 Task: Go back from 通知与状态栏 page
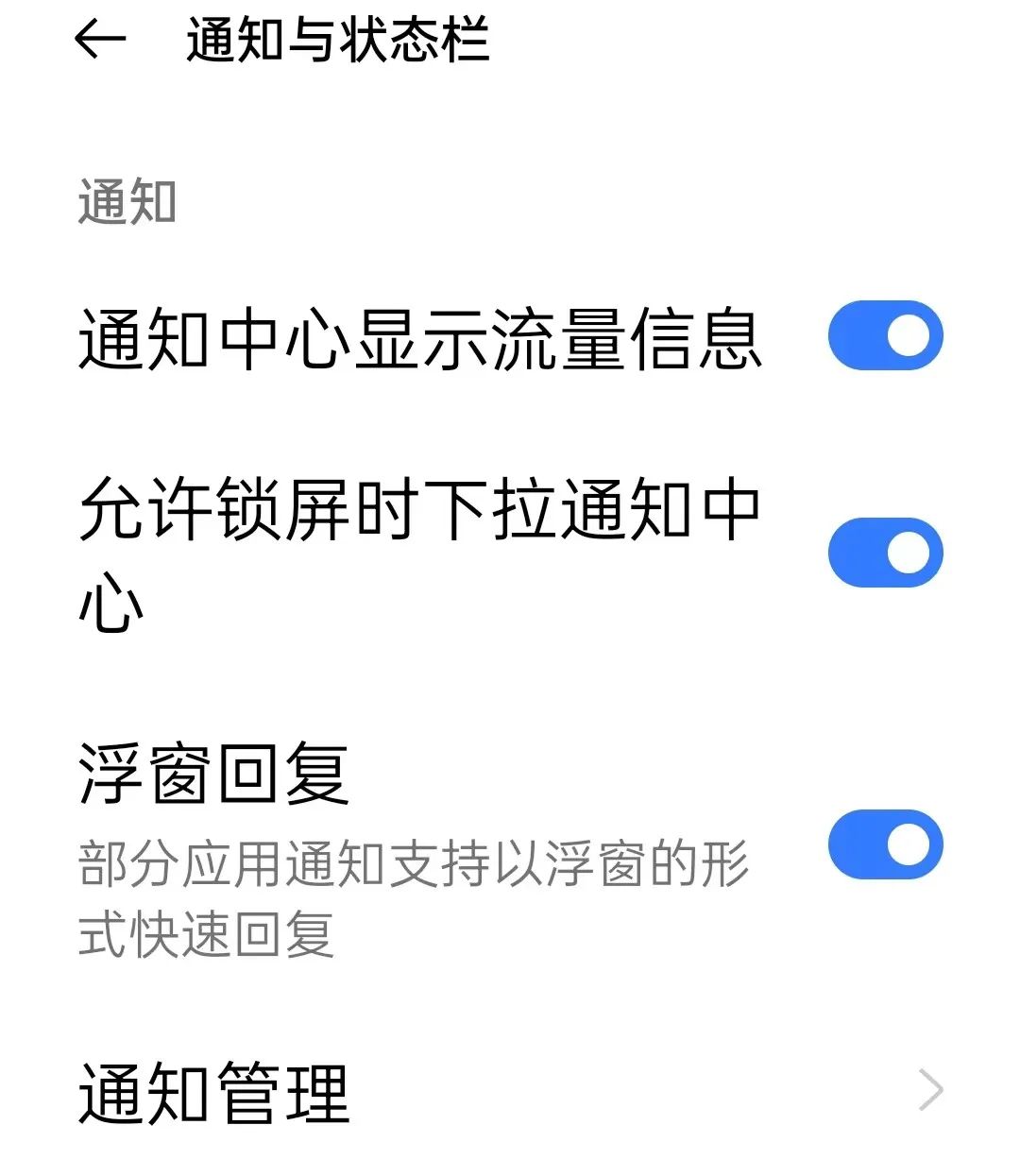(100, 40)
